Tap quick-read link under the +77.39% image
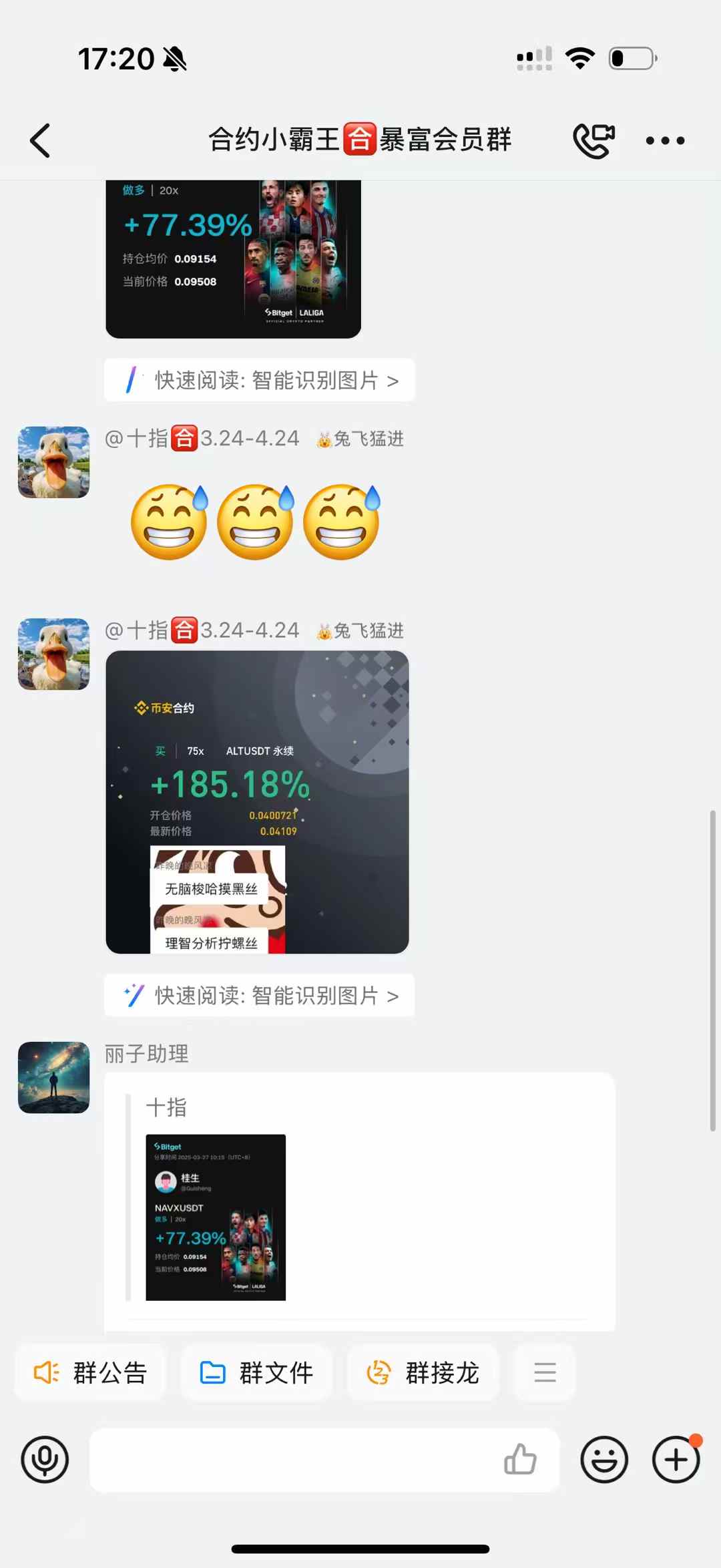The height and width of the screenshot is (1568, 721). pos(260,380)
